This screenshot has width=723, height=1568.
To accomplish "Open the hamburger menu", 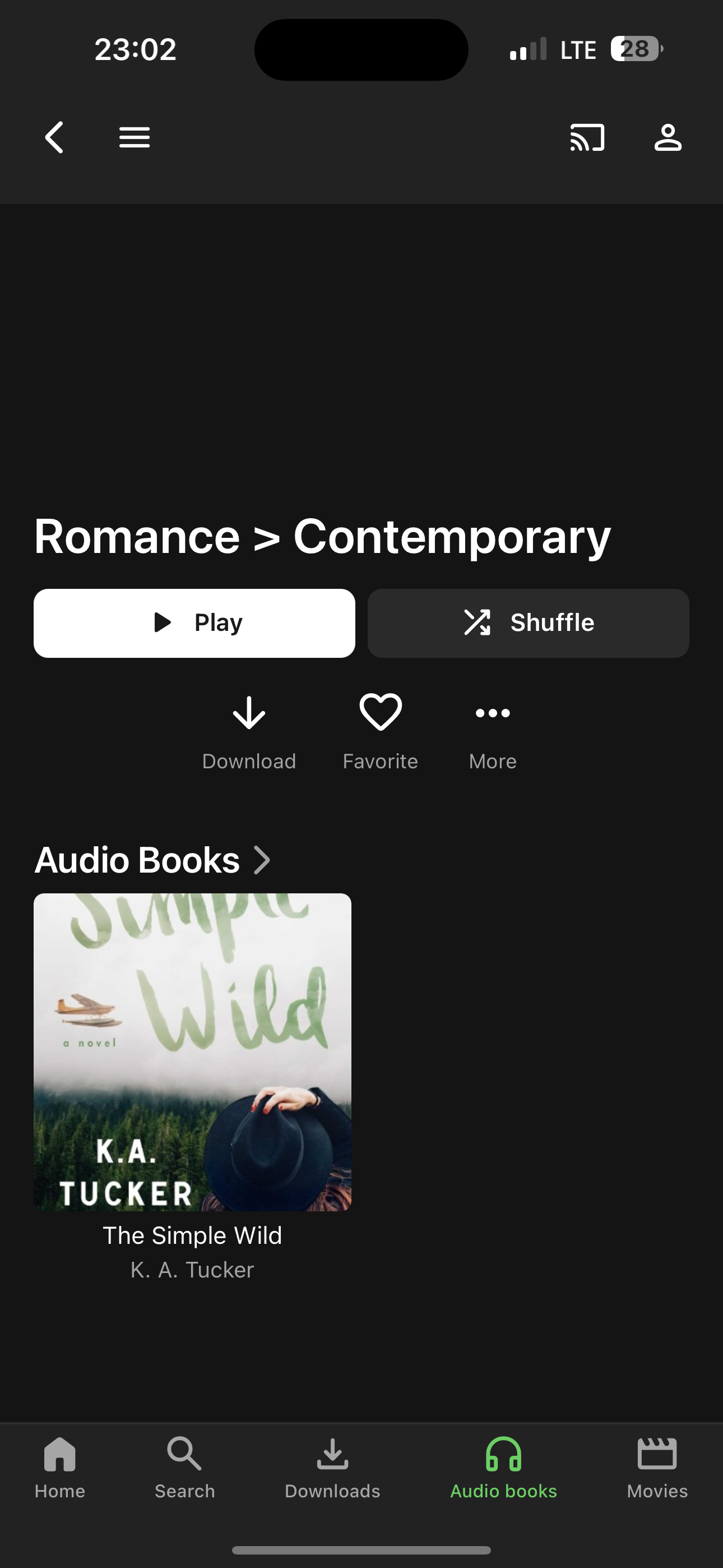I will 135,137.
